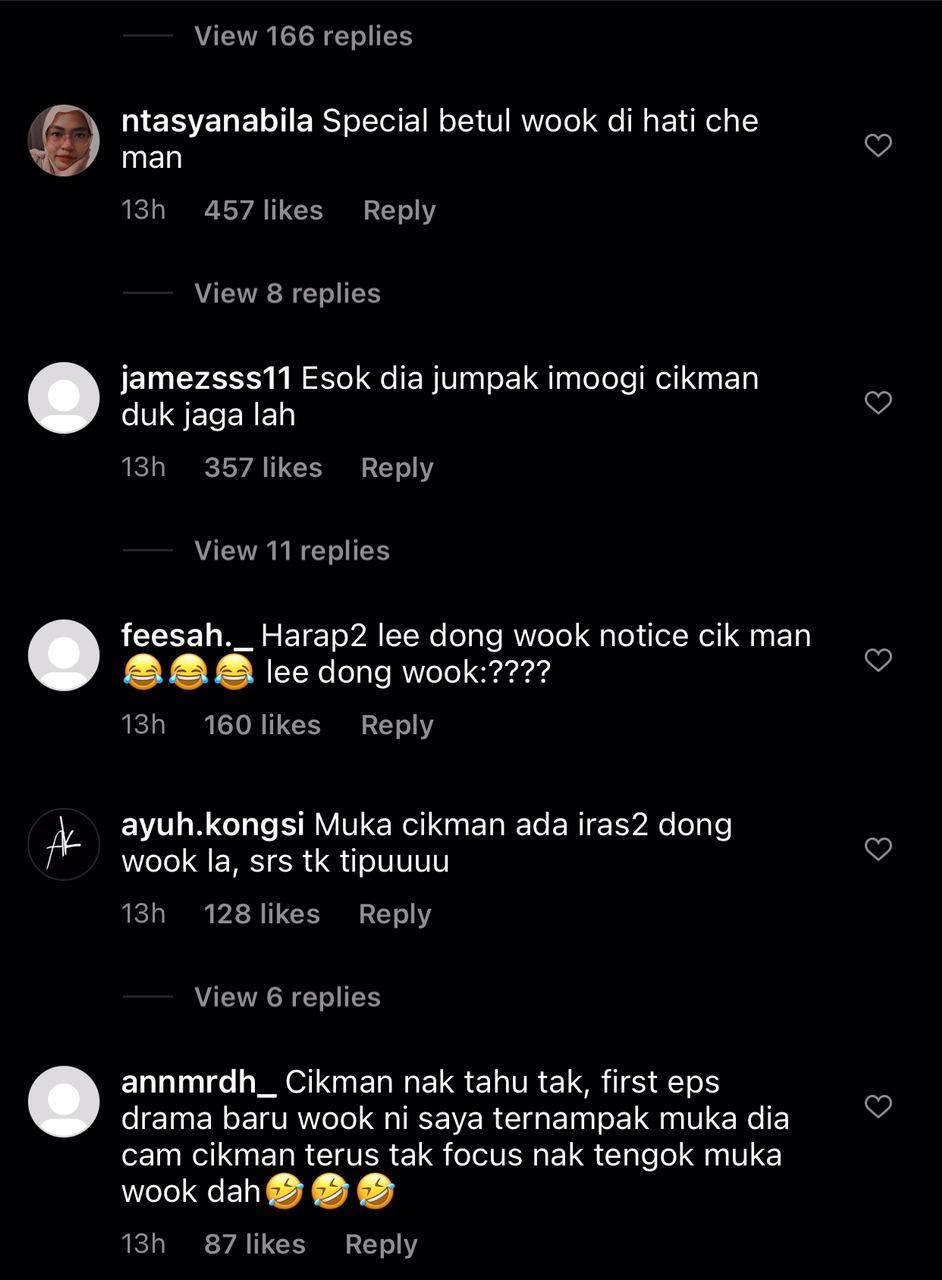Reply to jamezsss11's comment
This screenshot has width=942, height=1280.
397,468
